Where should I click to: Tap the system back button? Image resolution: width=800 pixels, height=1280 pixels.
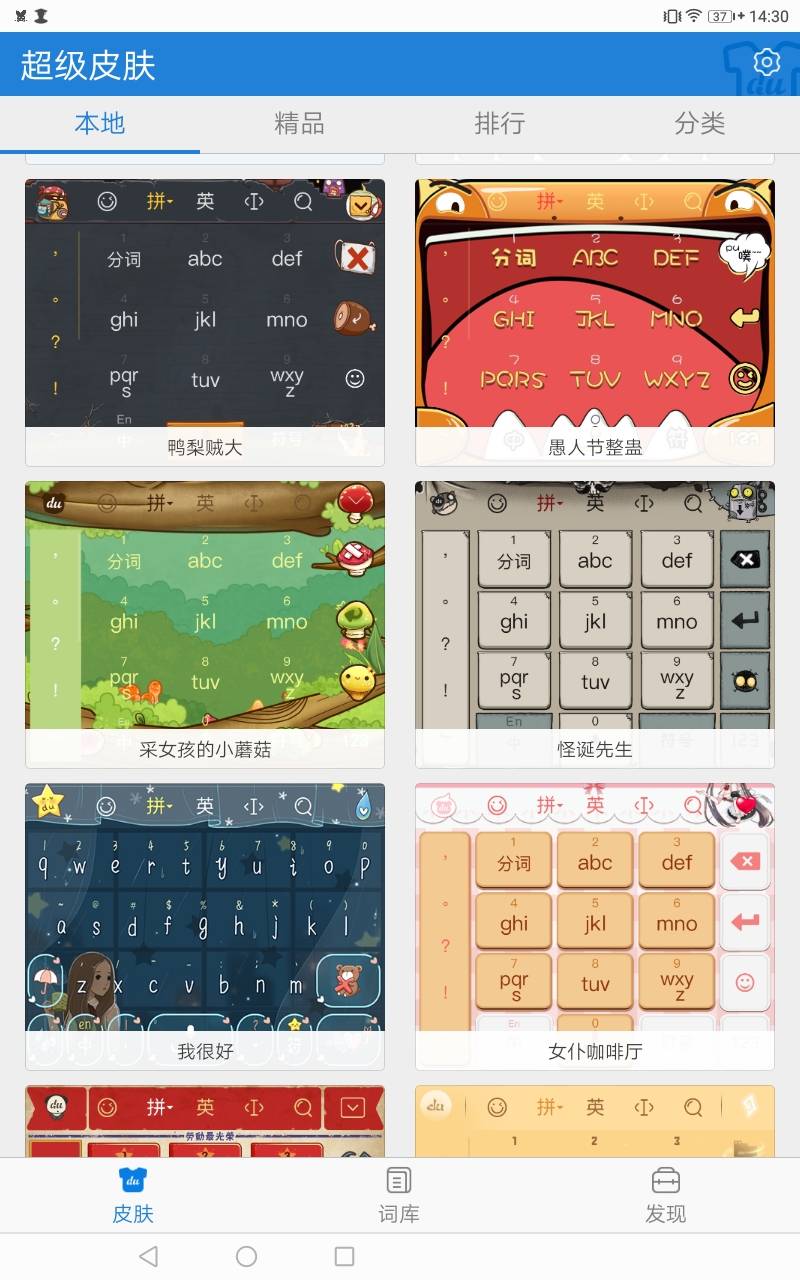(149, 1256)
